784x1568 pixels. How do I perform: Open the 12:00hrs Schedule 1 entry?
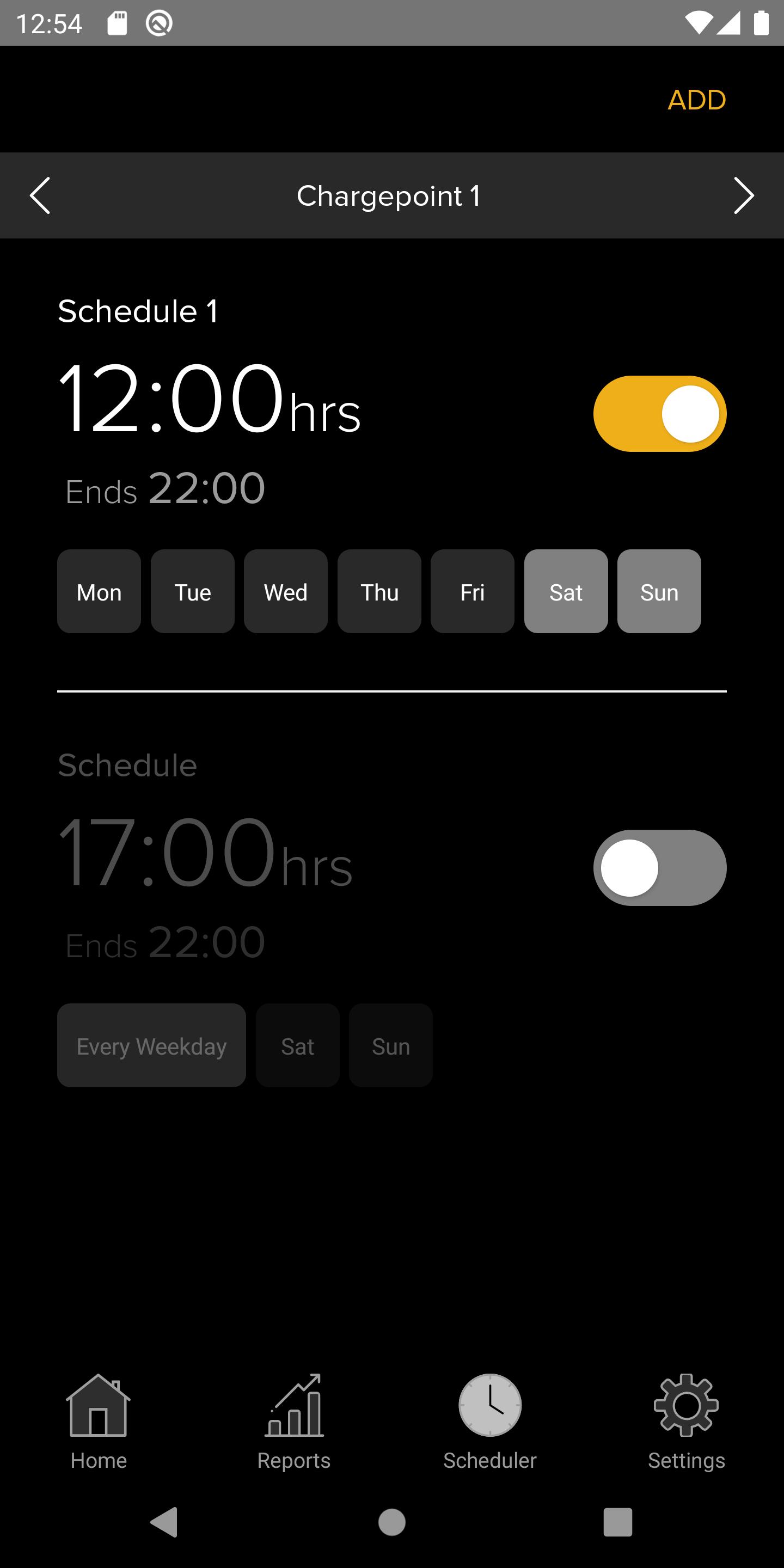coord(209,398)
